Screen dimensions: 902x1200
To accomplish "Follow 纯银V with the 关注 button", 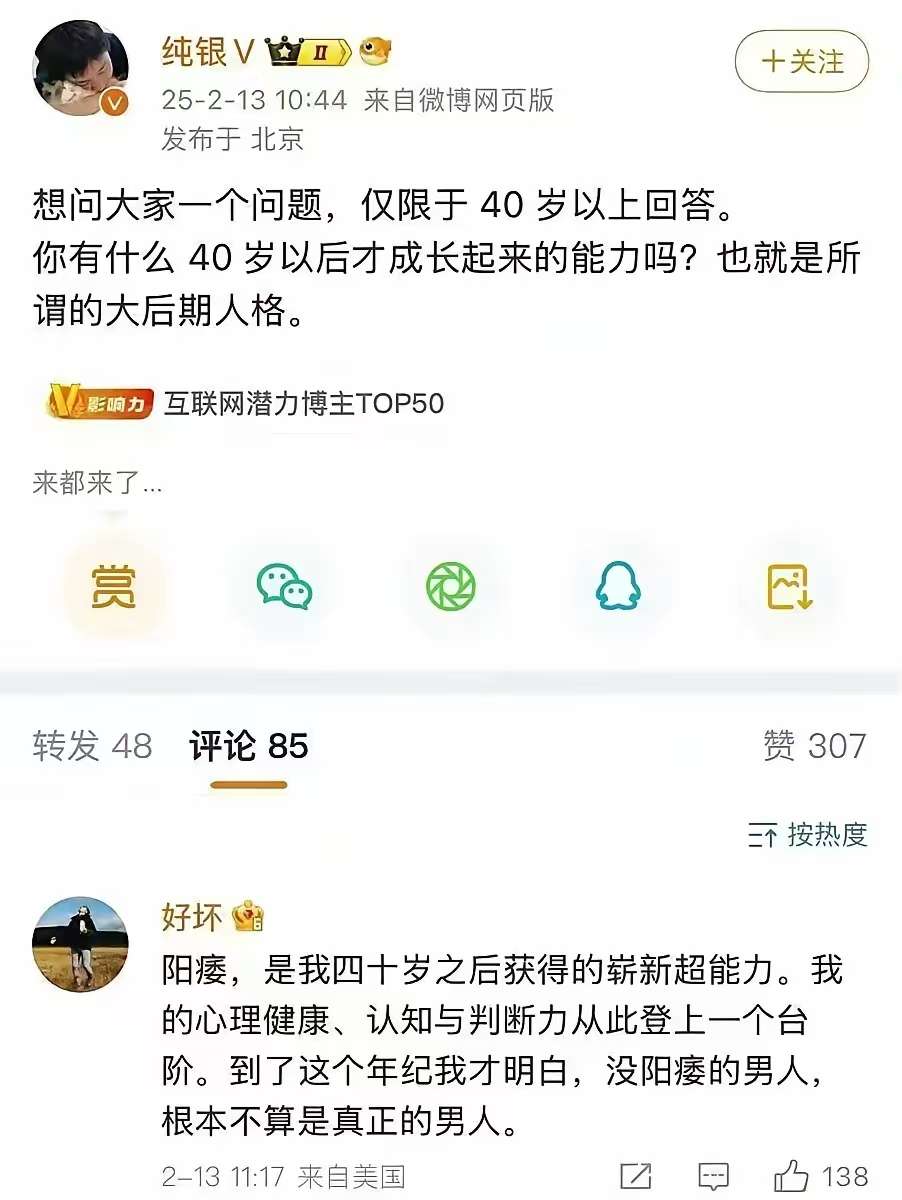I will tap(802, 61).
